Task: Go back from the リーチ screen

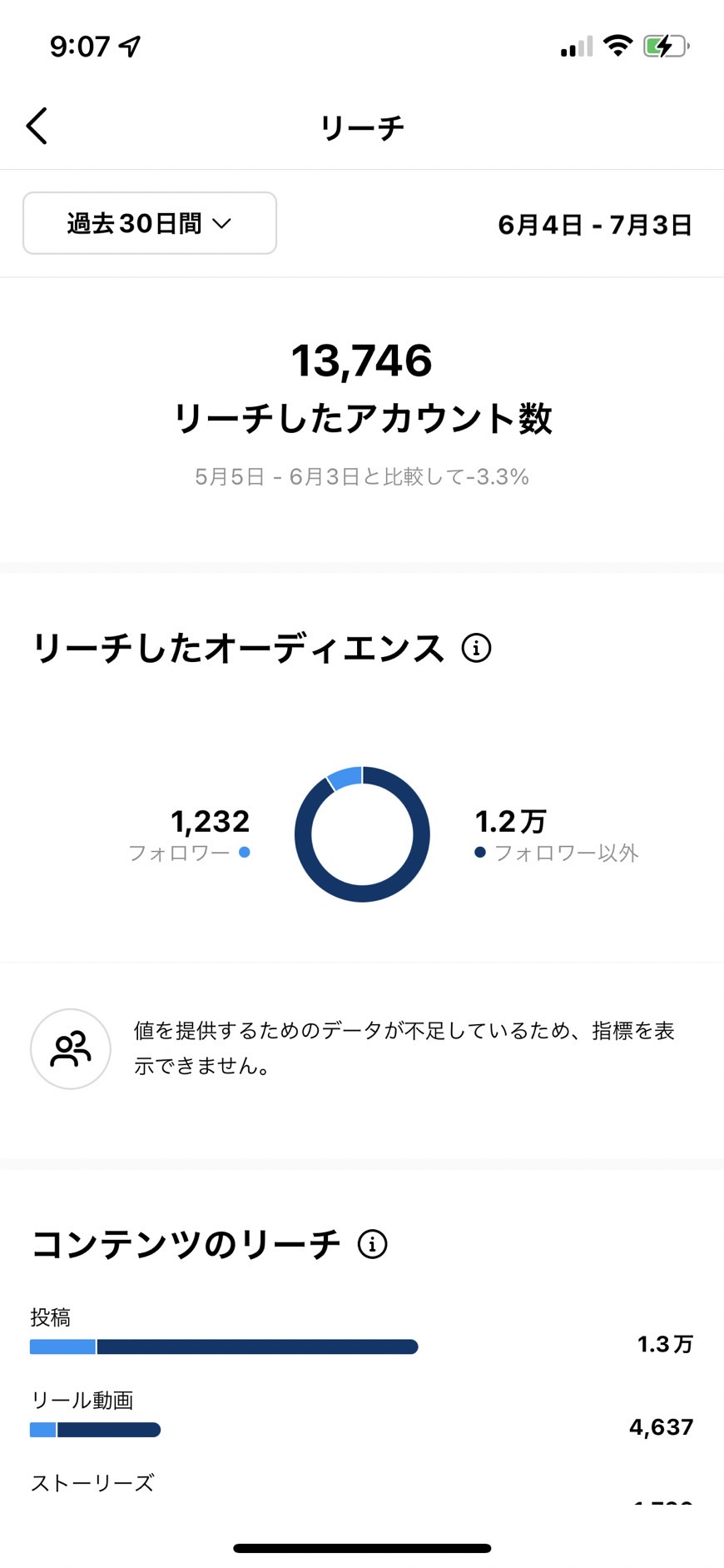Action: point(37,127)
